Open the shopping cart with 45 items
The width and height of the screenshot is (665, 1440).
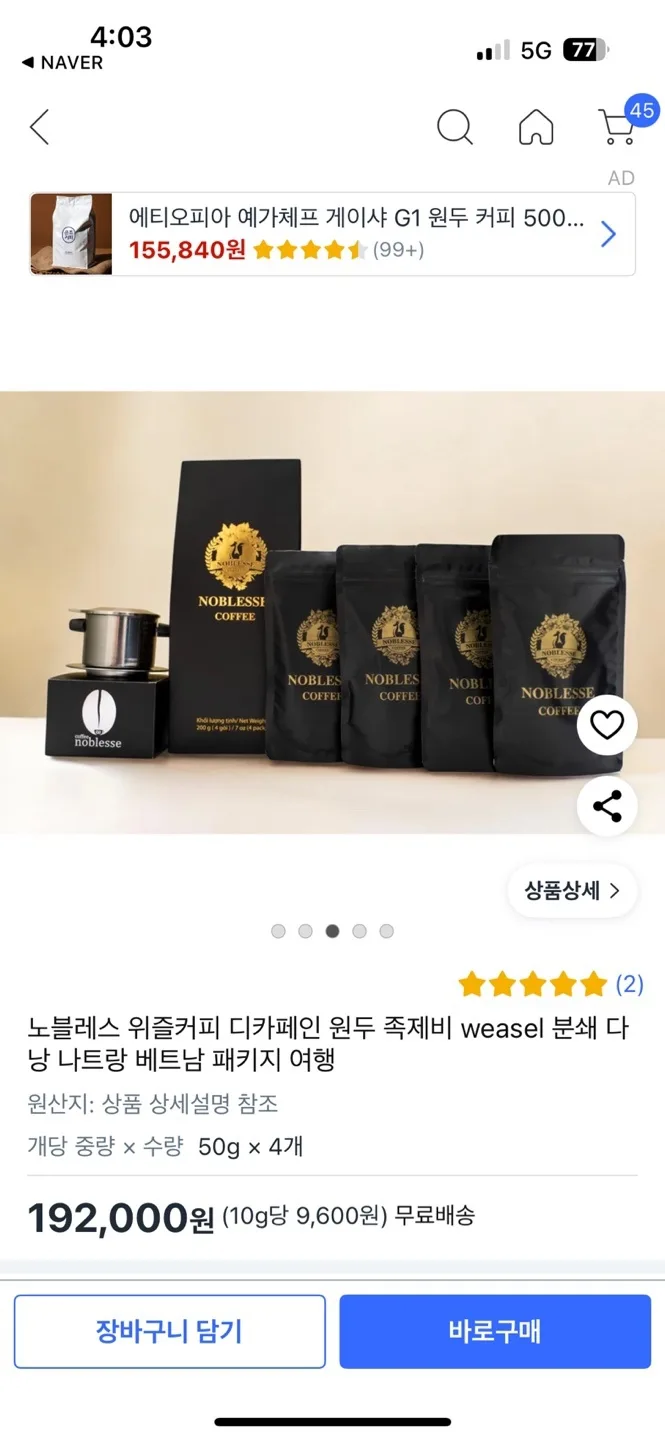pos(617,127)
